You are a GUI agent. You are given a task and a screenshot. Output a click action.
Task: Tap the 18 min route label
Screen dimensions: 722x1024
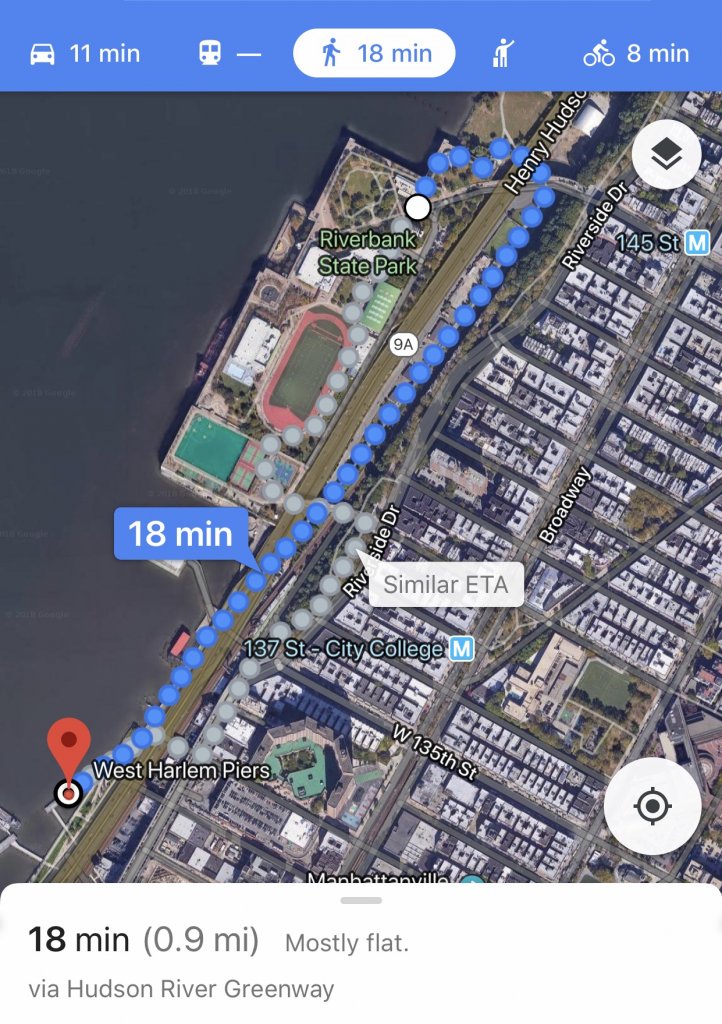[x=181, y=533]
